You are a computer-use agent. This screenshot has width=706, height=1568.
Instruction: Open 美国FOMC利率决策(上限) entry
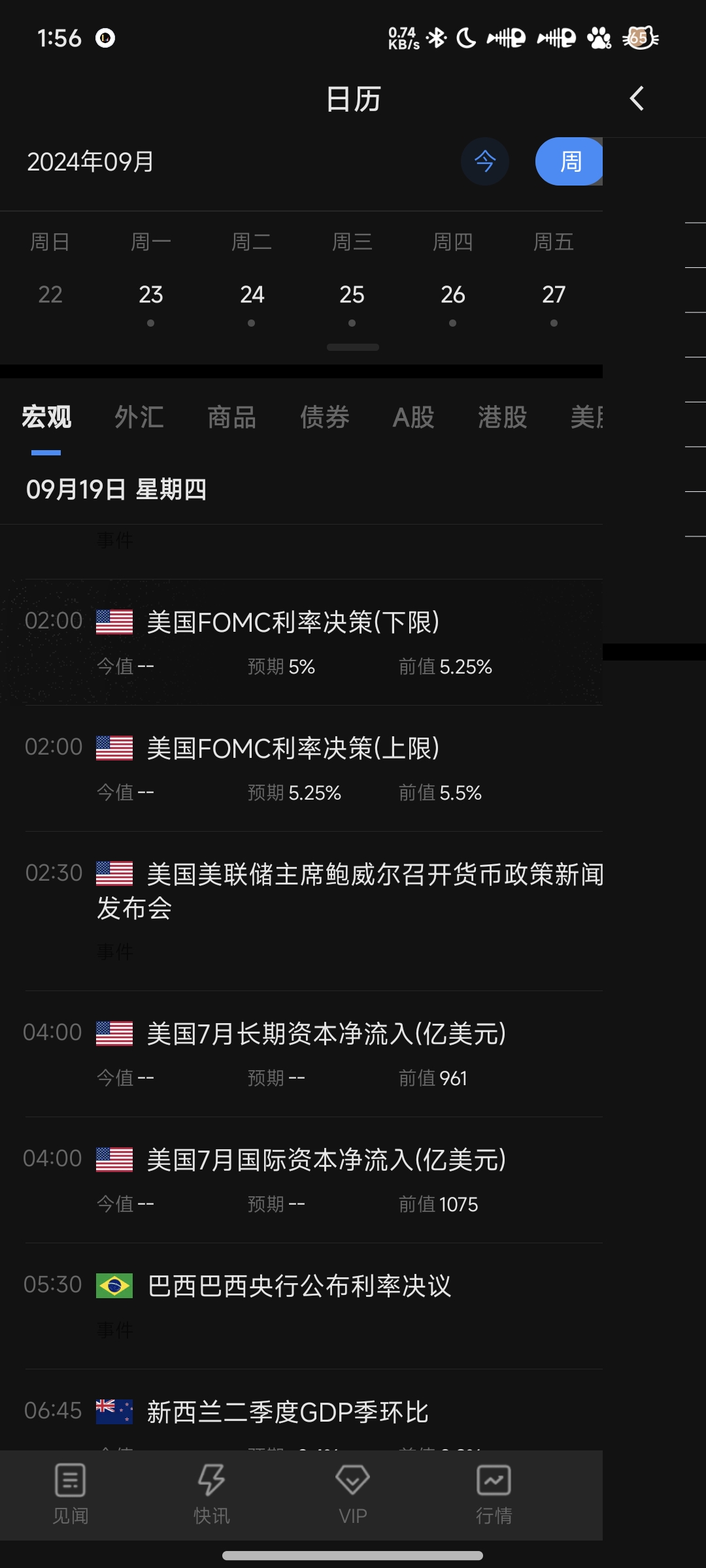tap(293, 749)
